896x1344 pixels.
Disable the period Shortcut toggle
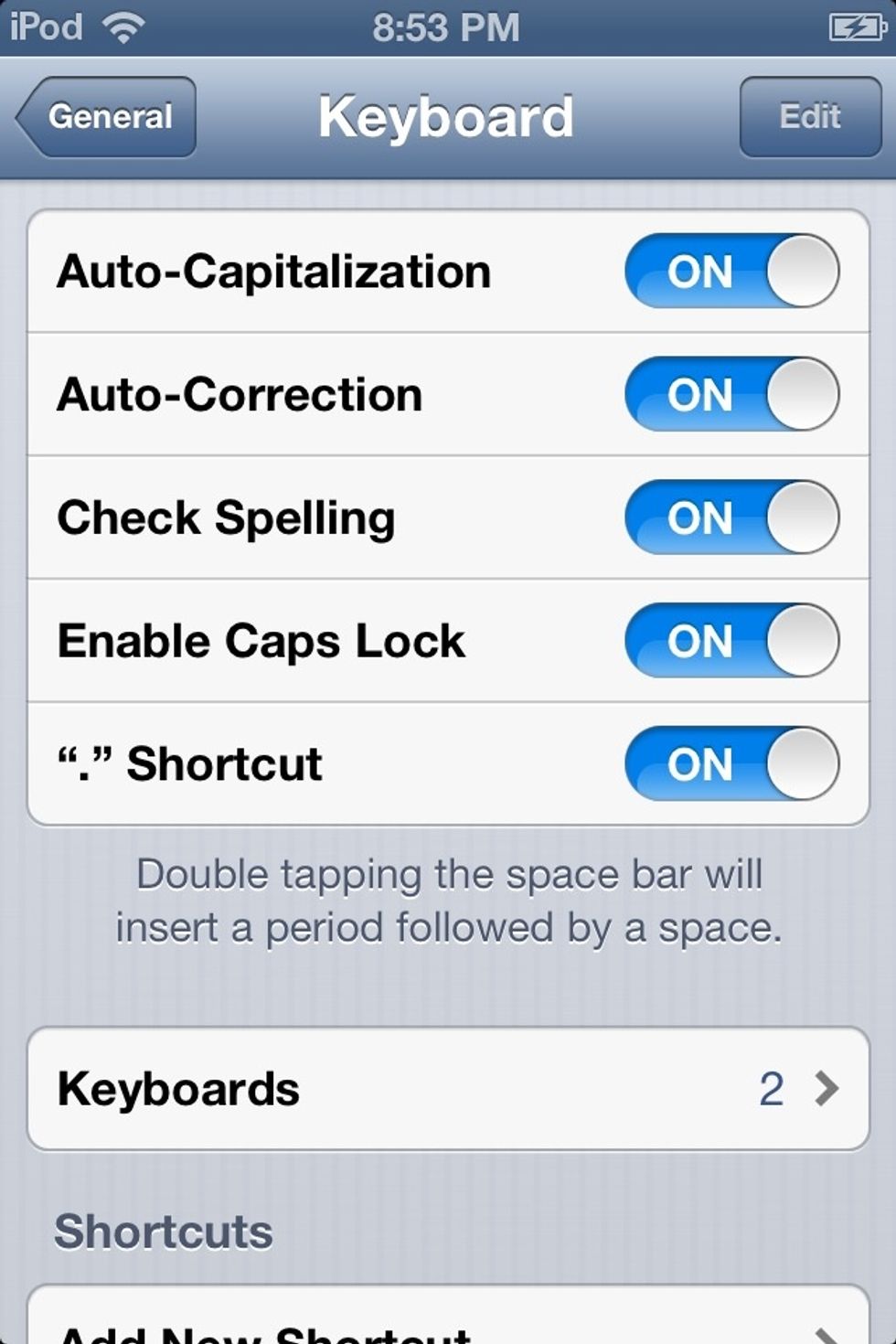(x=731, y=763)
